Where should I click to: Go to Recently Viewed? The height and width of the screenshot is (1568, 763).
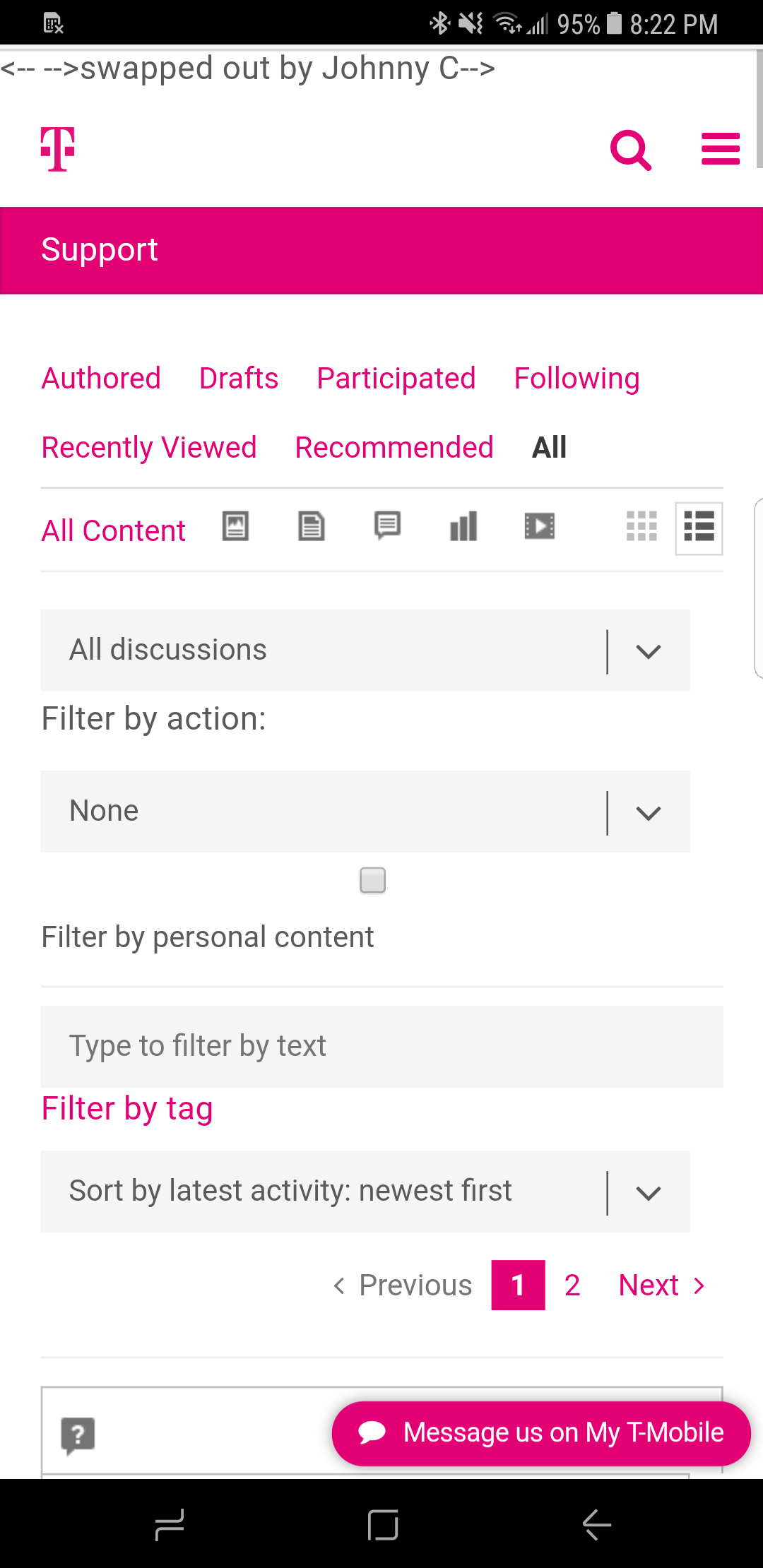click(149, 448)
